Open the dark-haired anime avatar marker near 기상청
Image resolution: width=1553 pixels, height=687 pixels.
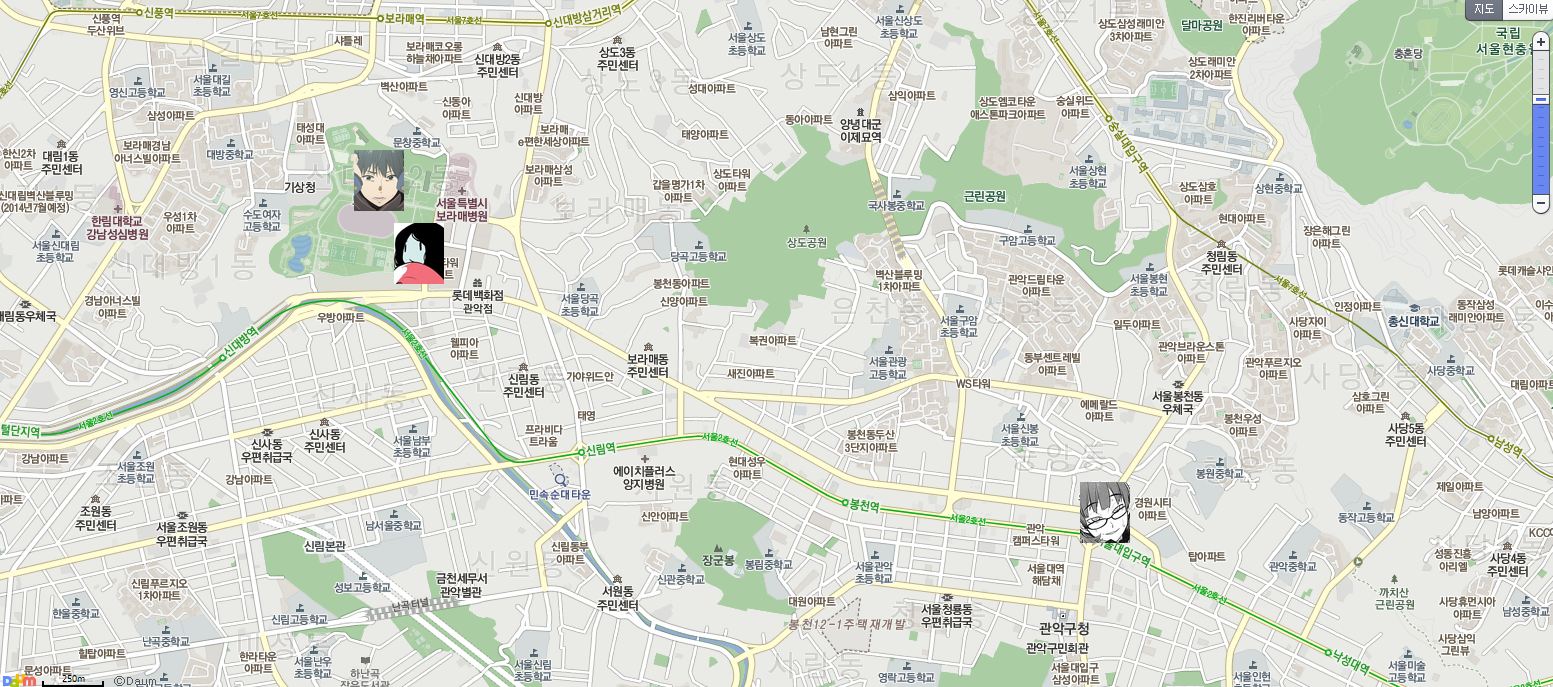tap(378, 180)
